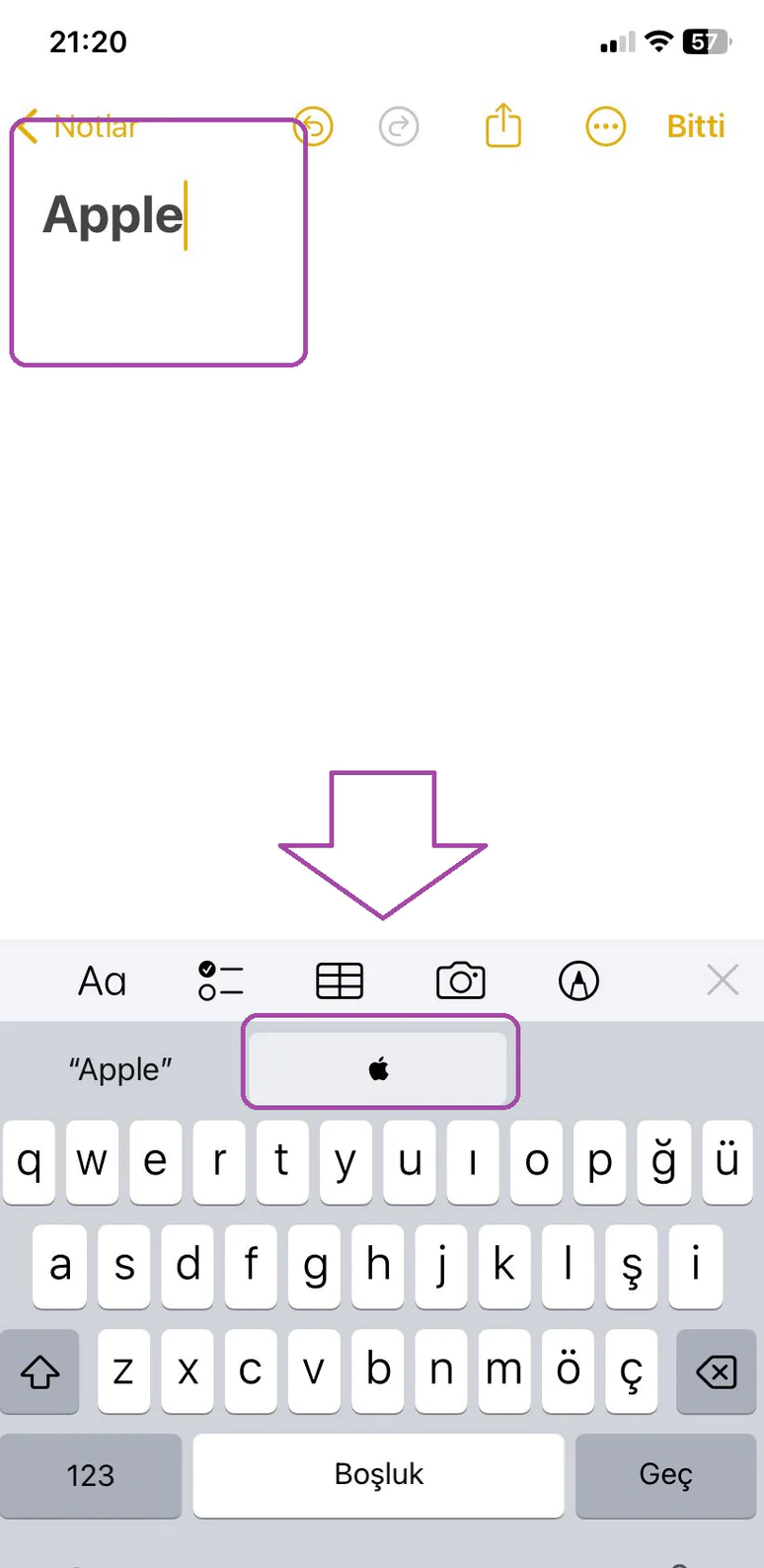This screenshot has width=764, height=1568.
Task: Place cursor in the note text
Action: [x=115, y=216]
